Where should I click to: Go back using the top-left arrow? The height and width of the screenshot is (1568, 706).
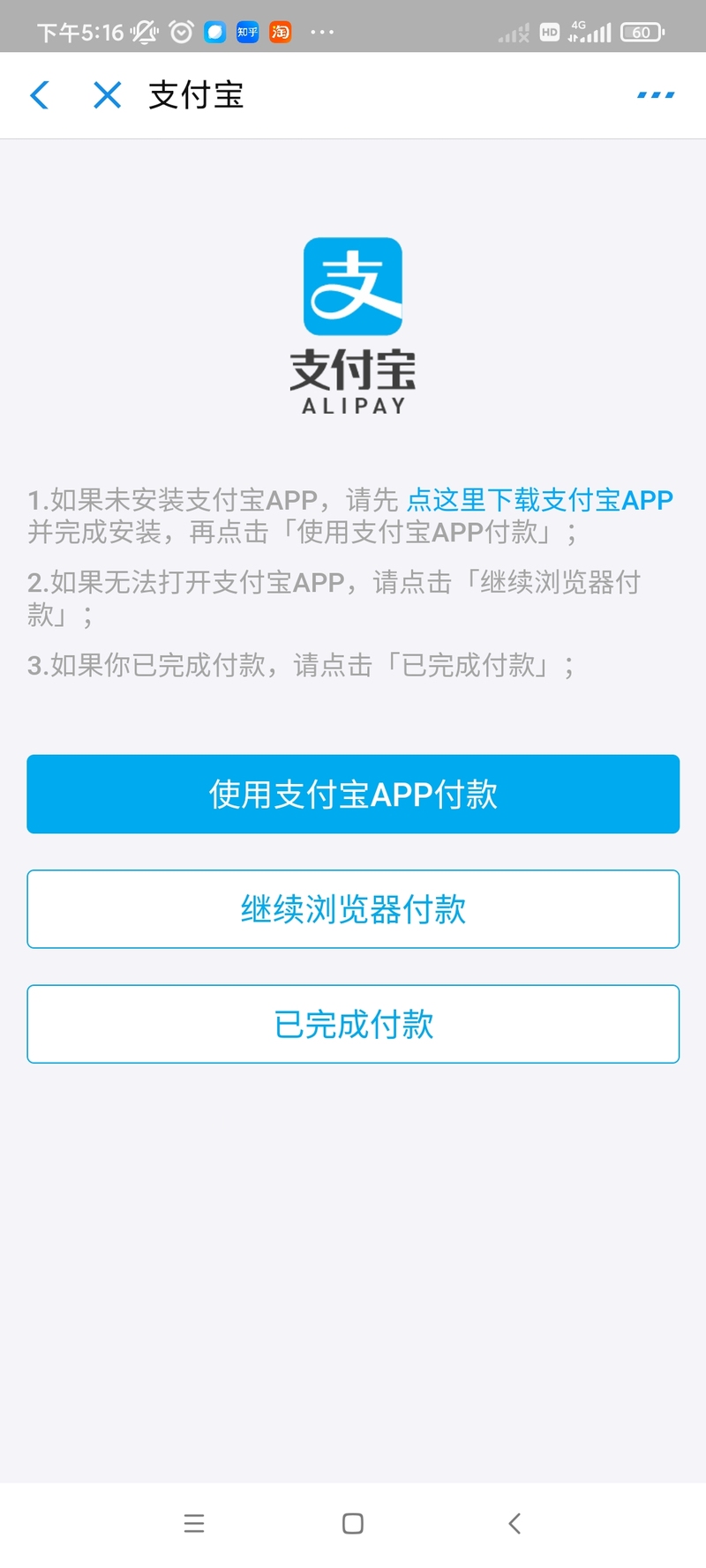coord(39,95)
